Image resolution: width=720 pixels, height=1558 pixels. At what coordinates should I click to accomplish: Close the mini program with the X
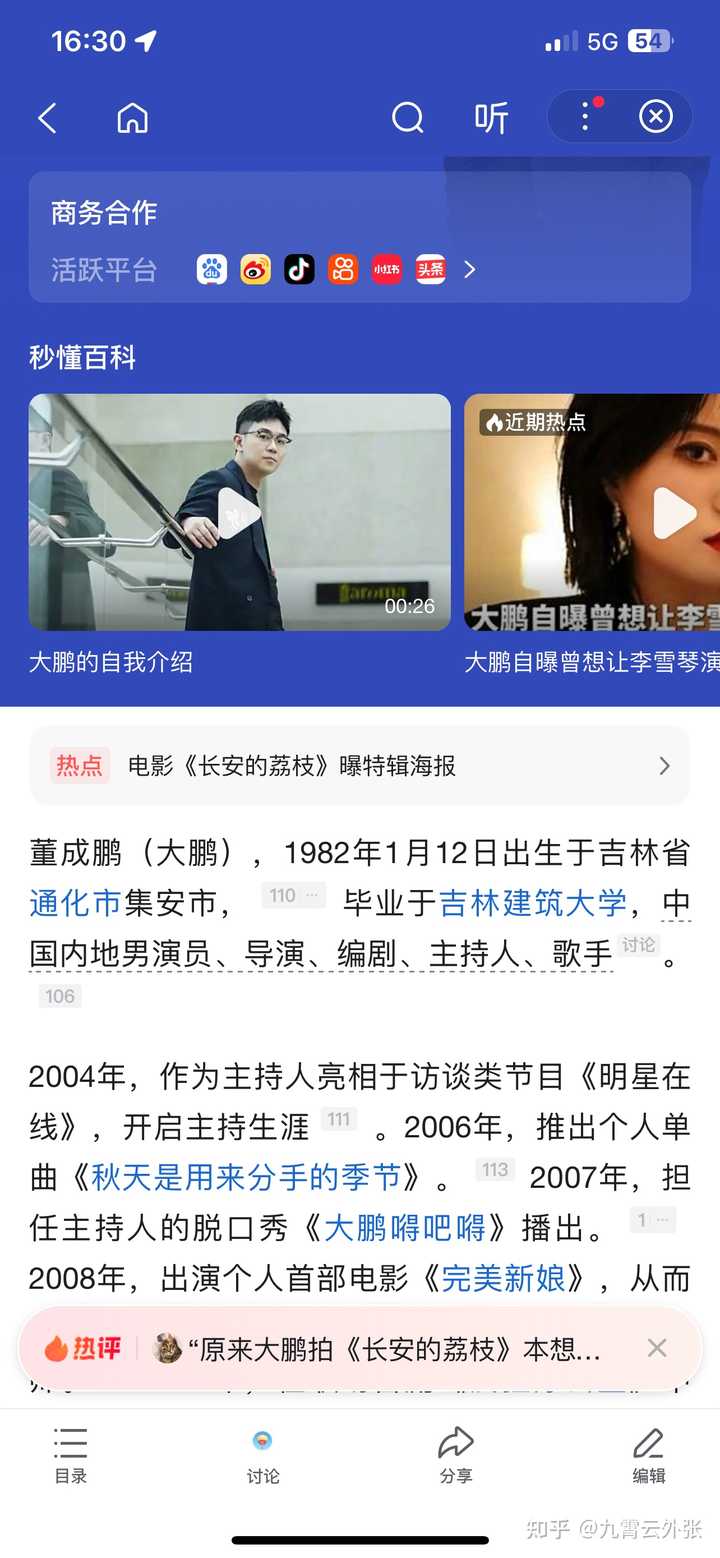coord(655,117)
